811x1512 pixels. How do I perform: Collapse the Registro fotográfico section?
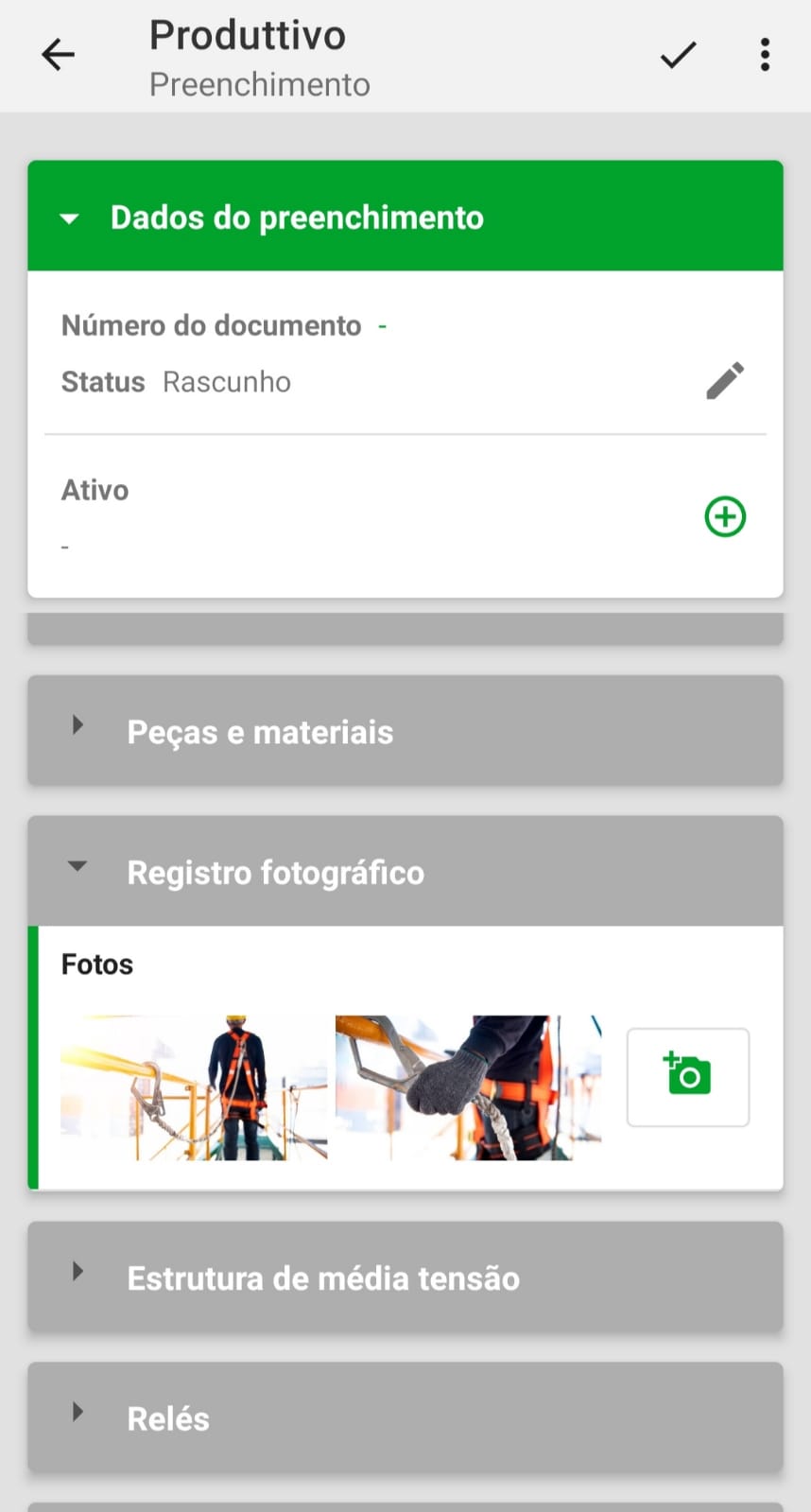78,865
